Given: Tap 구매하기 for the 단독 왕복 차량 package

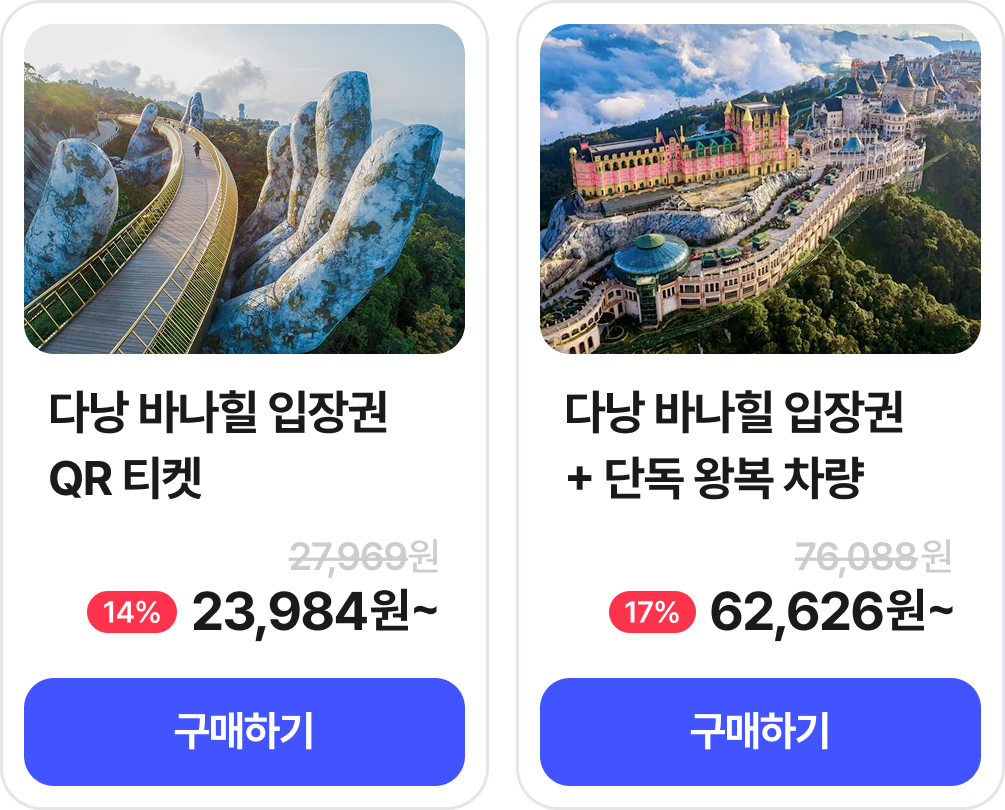Looking at the screenshot, I should click(x=760, y=732).
